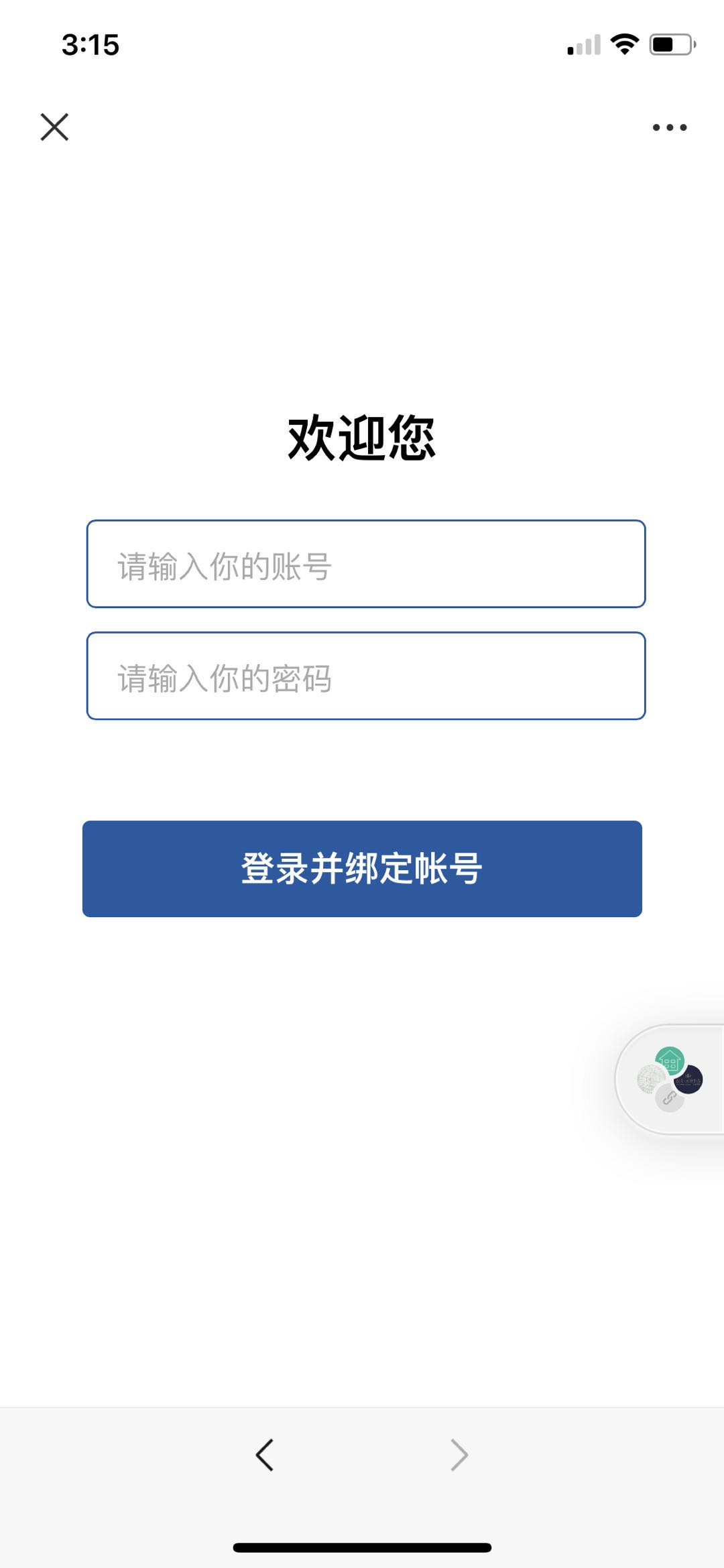Open the floating mini-program window bubble

click(x=670, y=1079)
